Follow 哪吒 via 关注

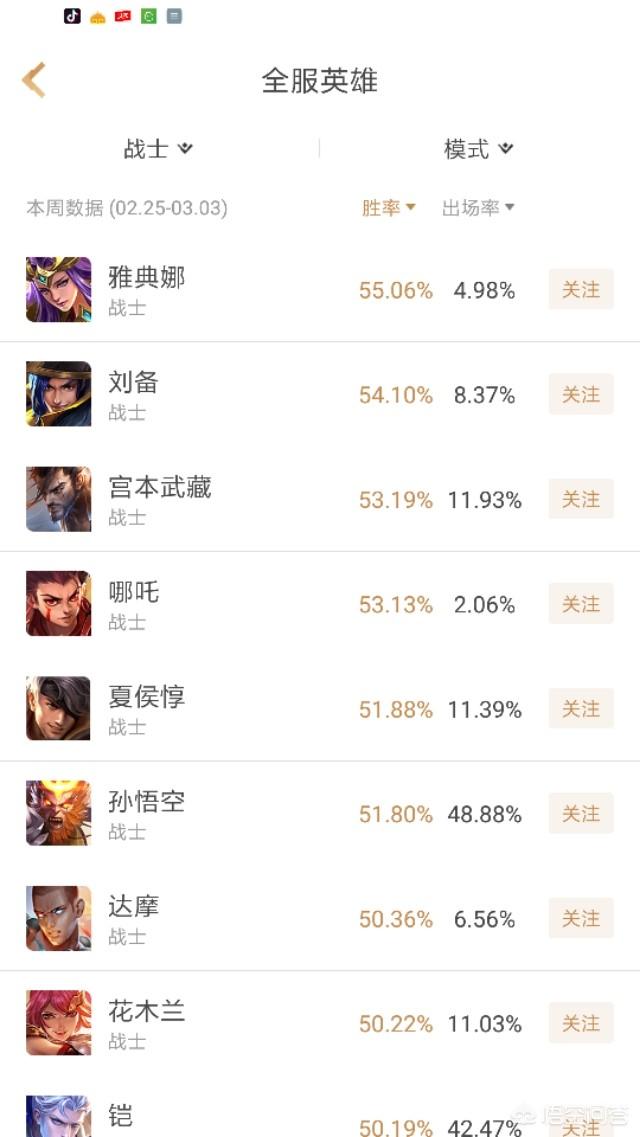pos(580,604)
